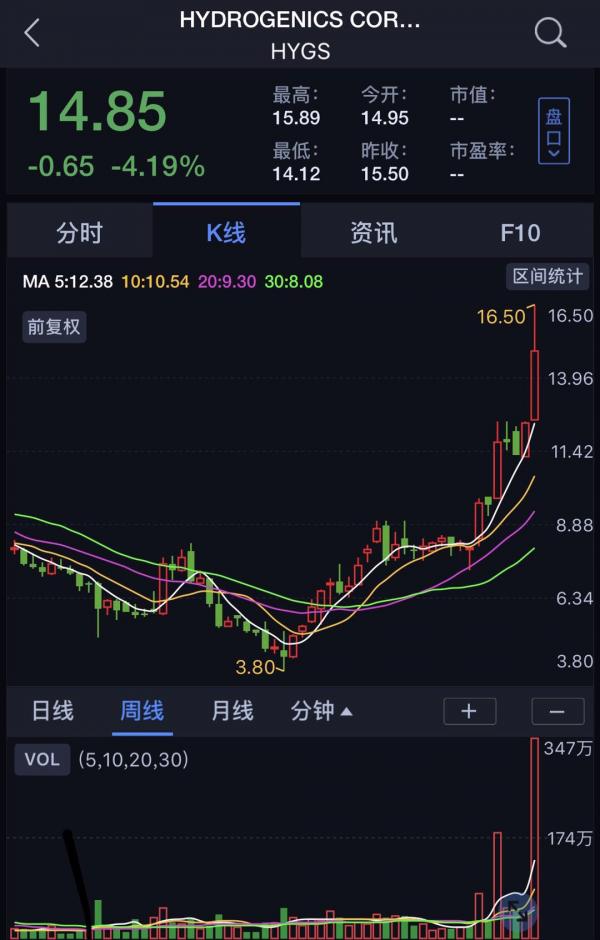Screen dimensions: 600x940
Task: Open the 资讯 news tab
Action: coord(374,233)
